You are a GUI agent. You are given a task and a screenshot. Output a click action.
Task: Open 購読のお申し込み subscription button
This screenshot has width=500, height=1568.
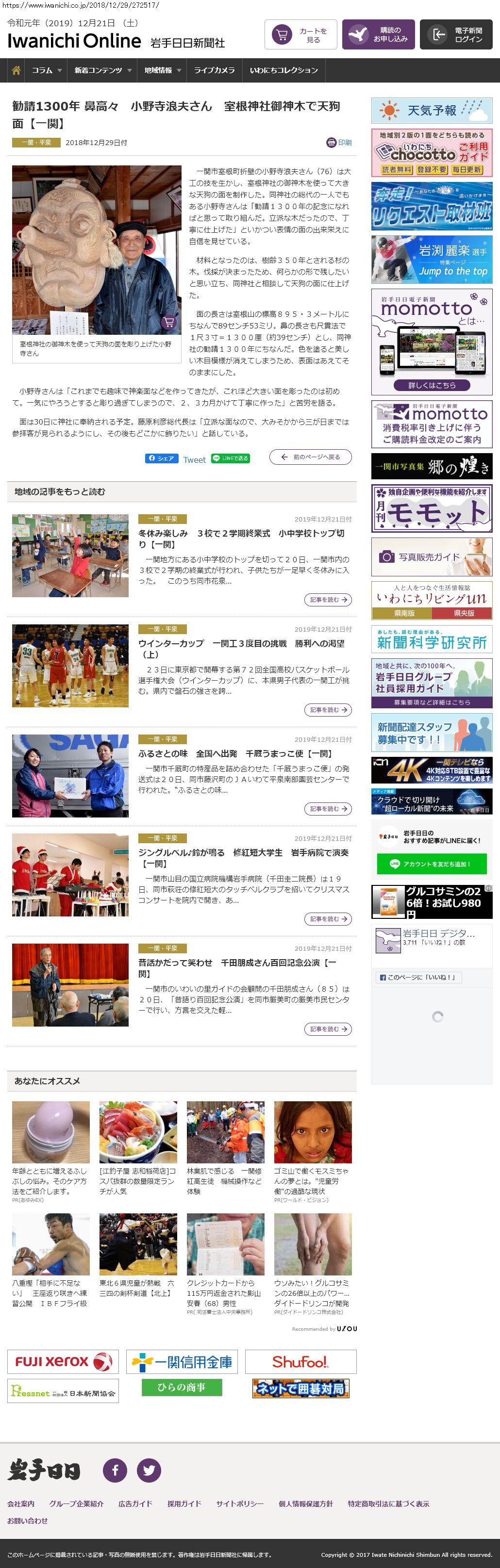click(x=378, y=35)
